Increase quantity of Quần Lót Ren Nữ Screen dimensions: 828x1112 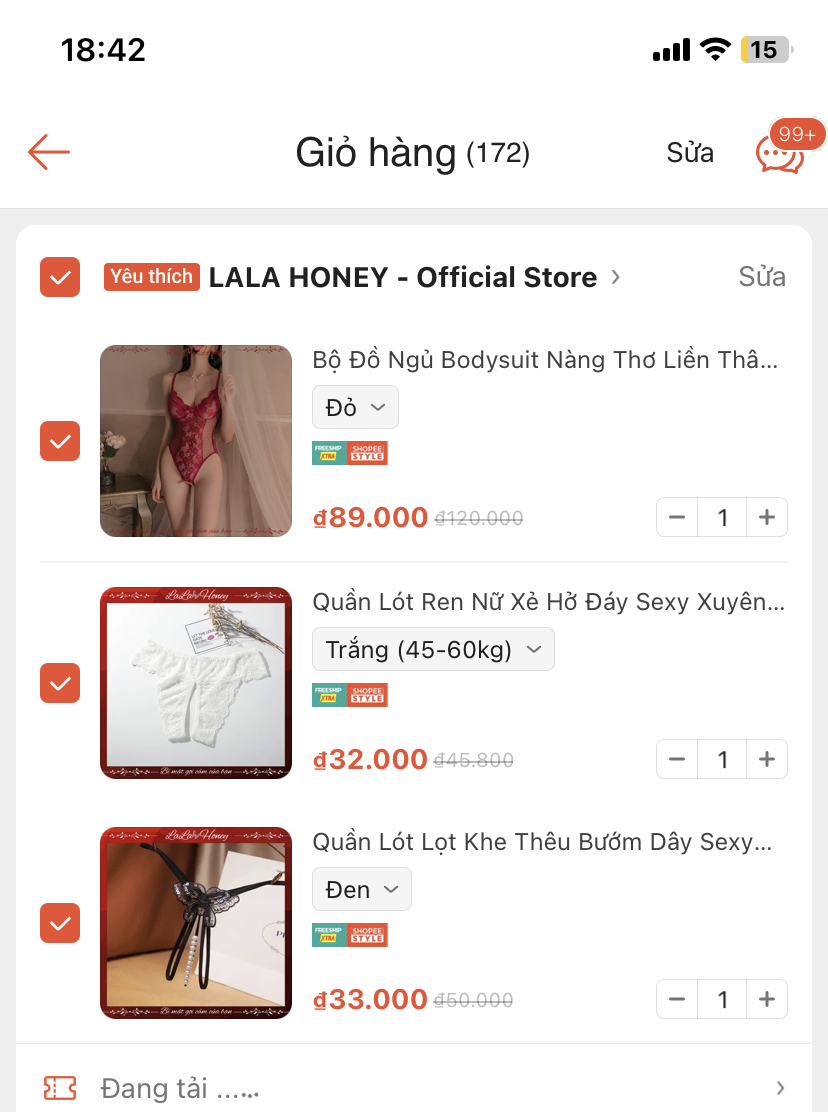point(767,759)
